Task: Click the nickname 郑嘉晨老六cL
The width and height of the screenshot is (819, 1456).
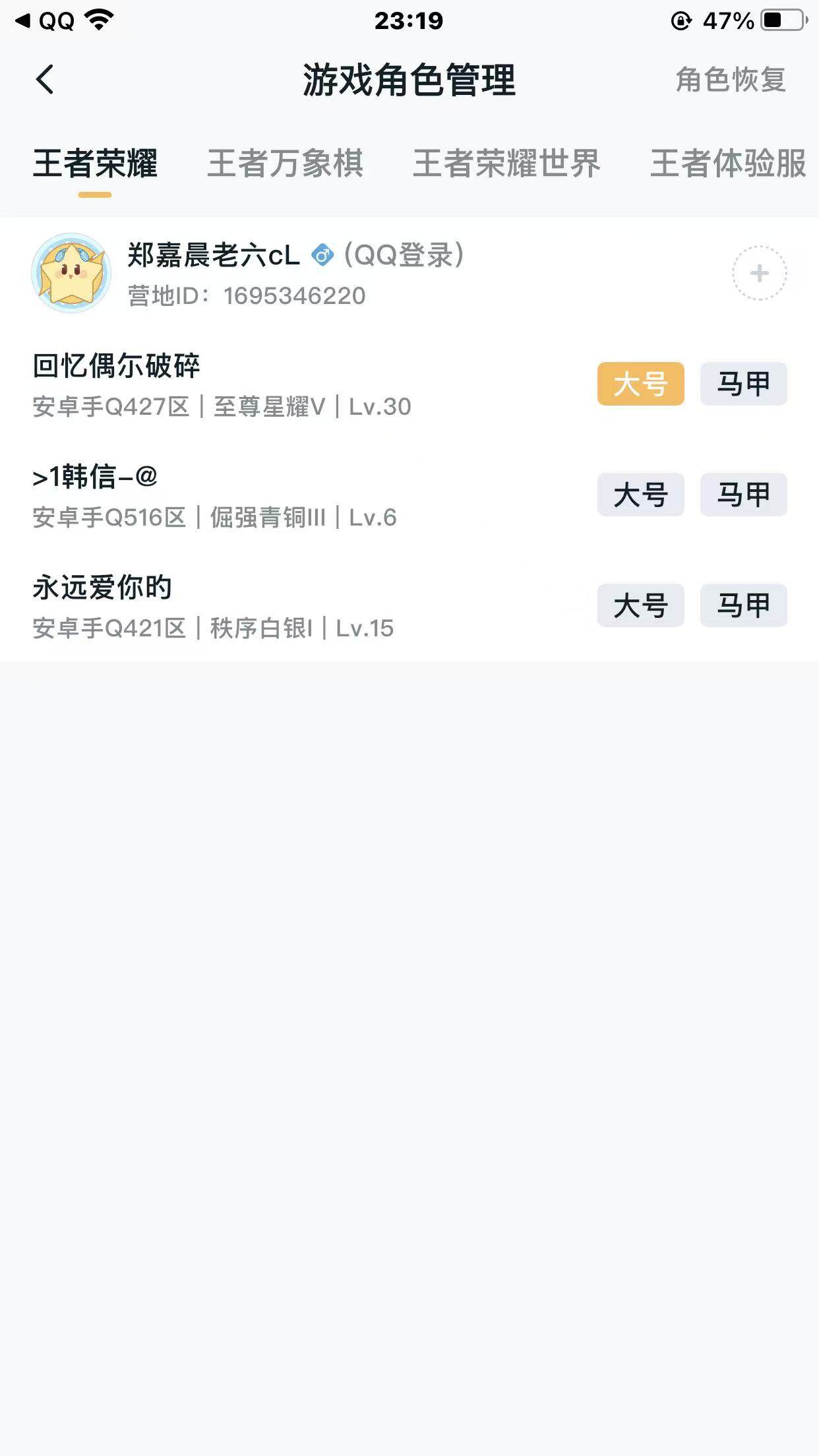Action: pos(212,255)
